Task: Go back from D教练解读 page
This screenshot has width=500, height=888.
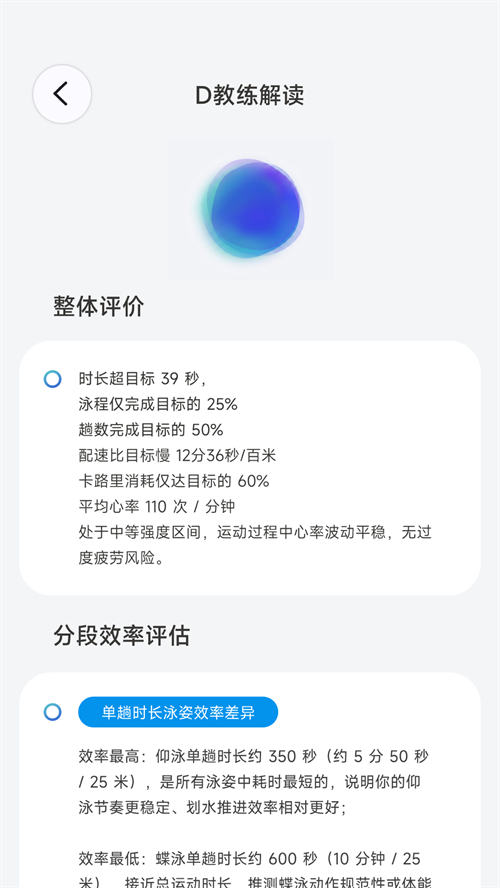Action: (62, 94)
